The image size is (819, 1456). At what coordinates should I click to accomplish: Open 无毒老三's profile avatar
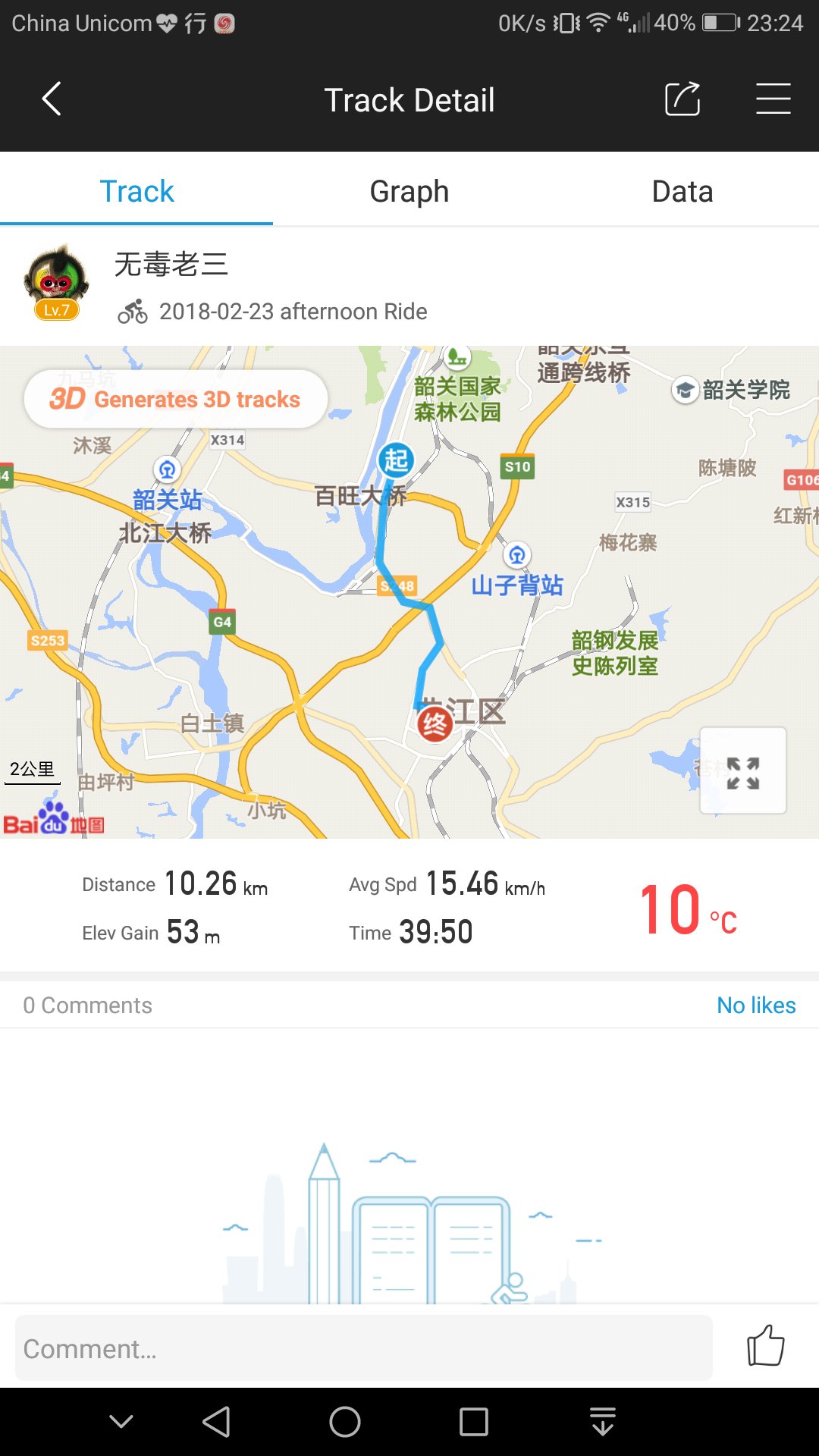[57, 282]
